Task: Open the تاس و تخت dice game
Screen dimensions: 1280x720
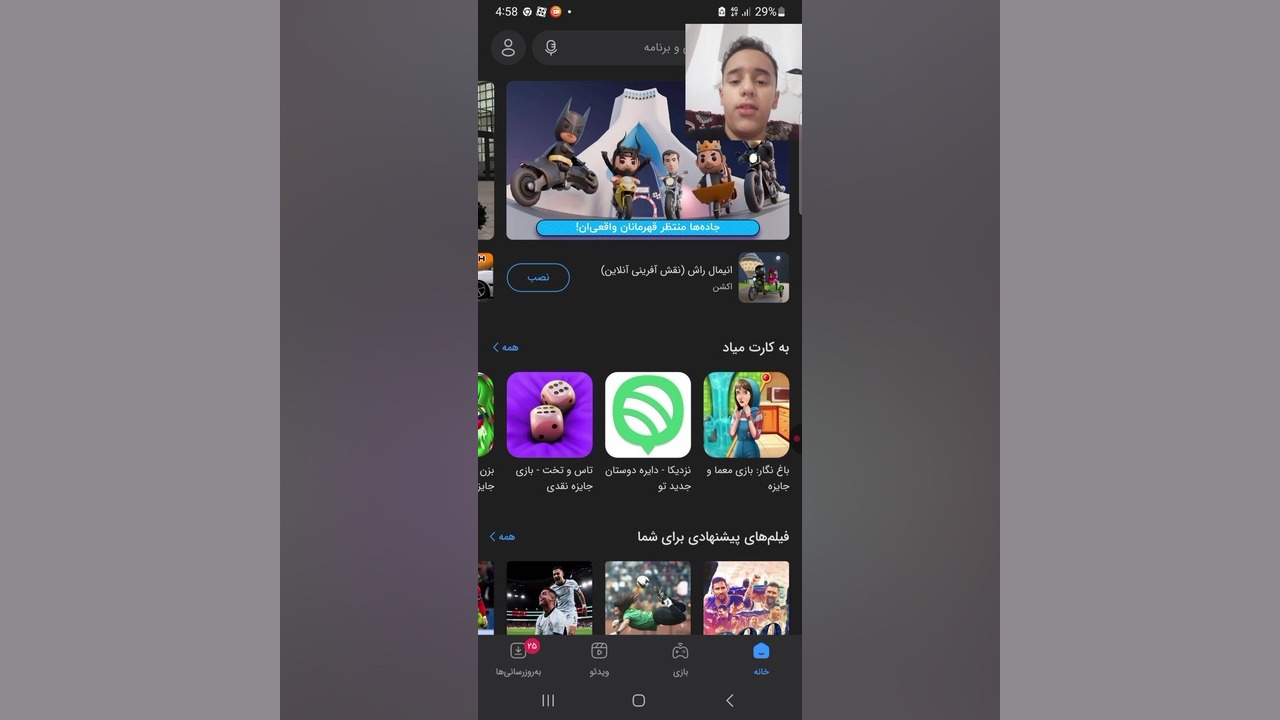Action: tap(549, 415)
